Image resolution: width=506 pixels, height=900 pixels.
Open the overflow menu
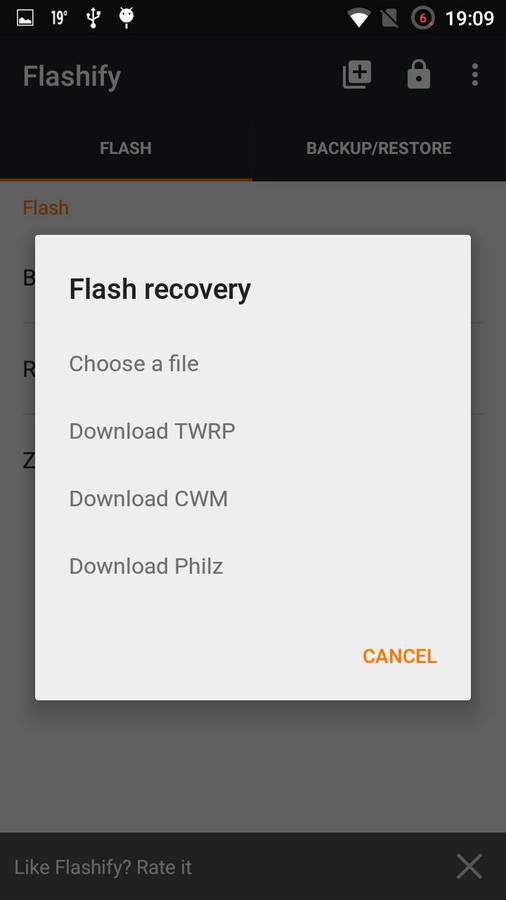pos(474,75)
